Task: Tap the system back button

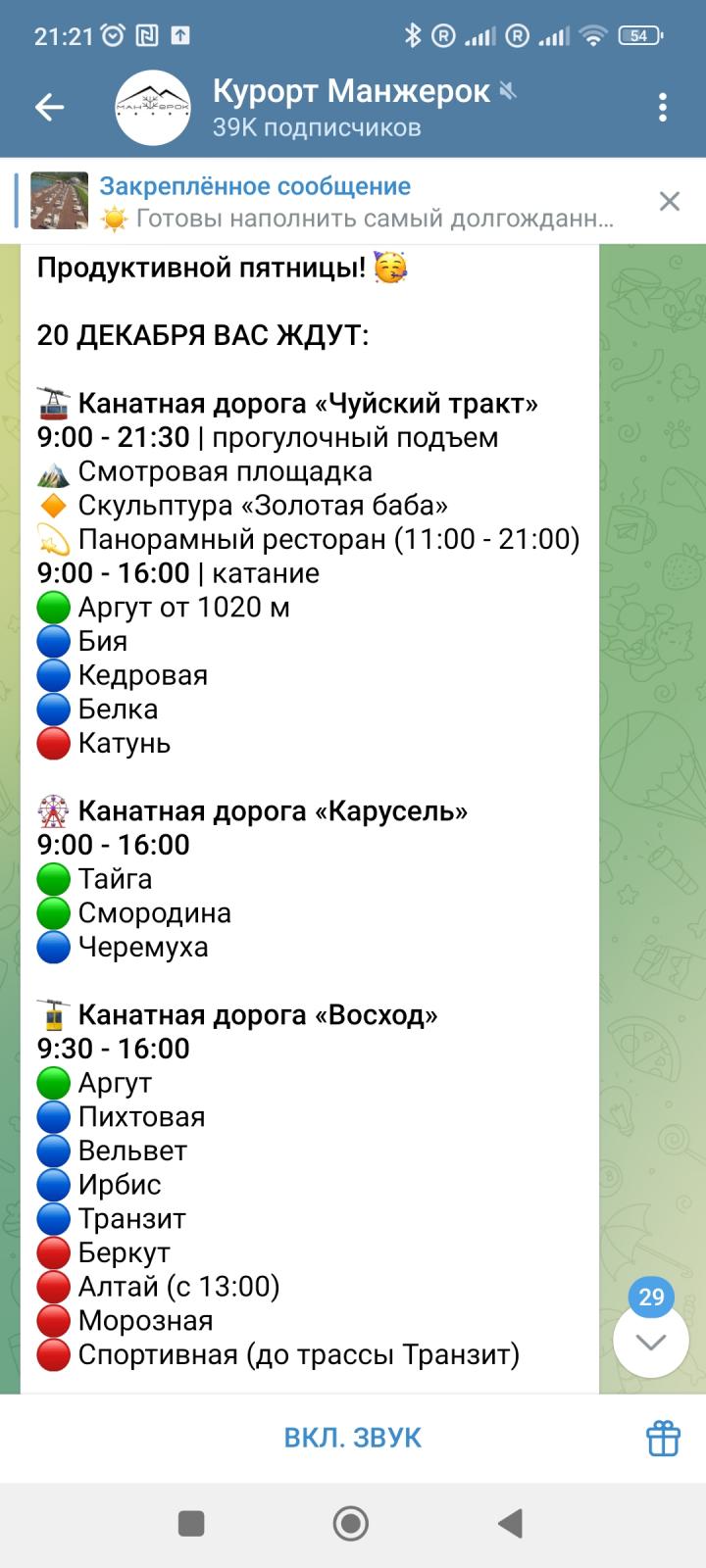Action: (510, 1524)
